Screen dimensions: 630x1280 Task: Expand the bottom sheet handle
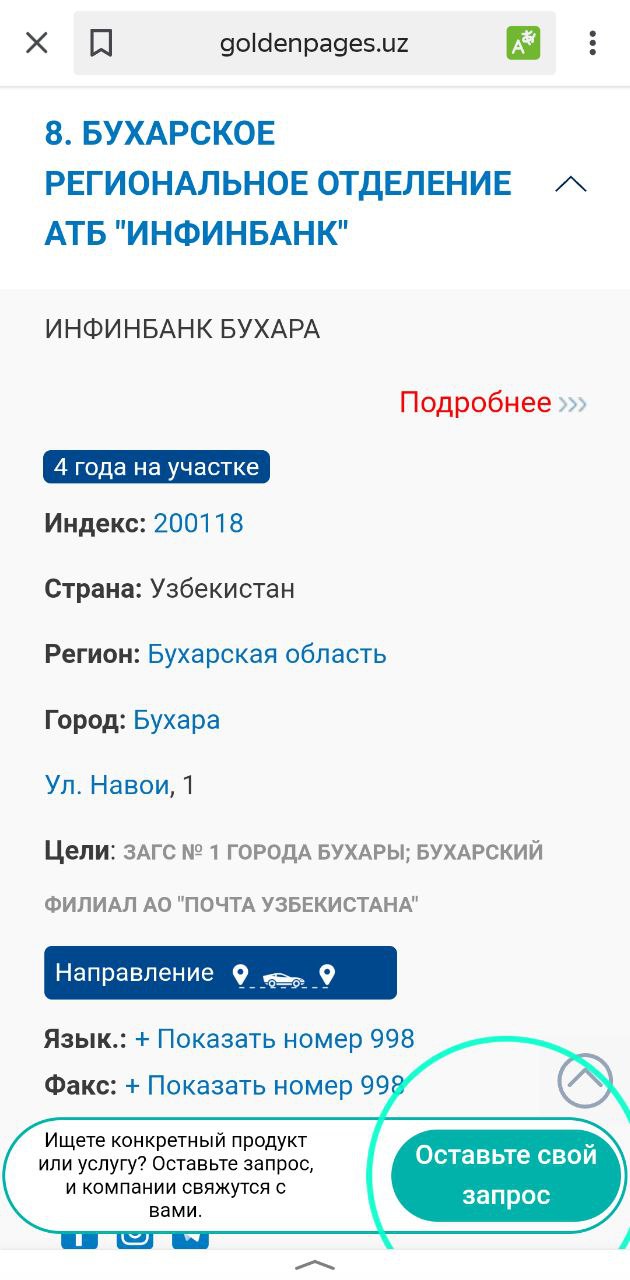click(315, 1265)
